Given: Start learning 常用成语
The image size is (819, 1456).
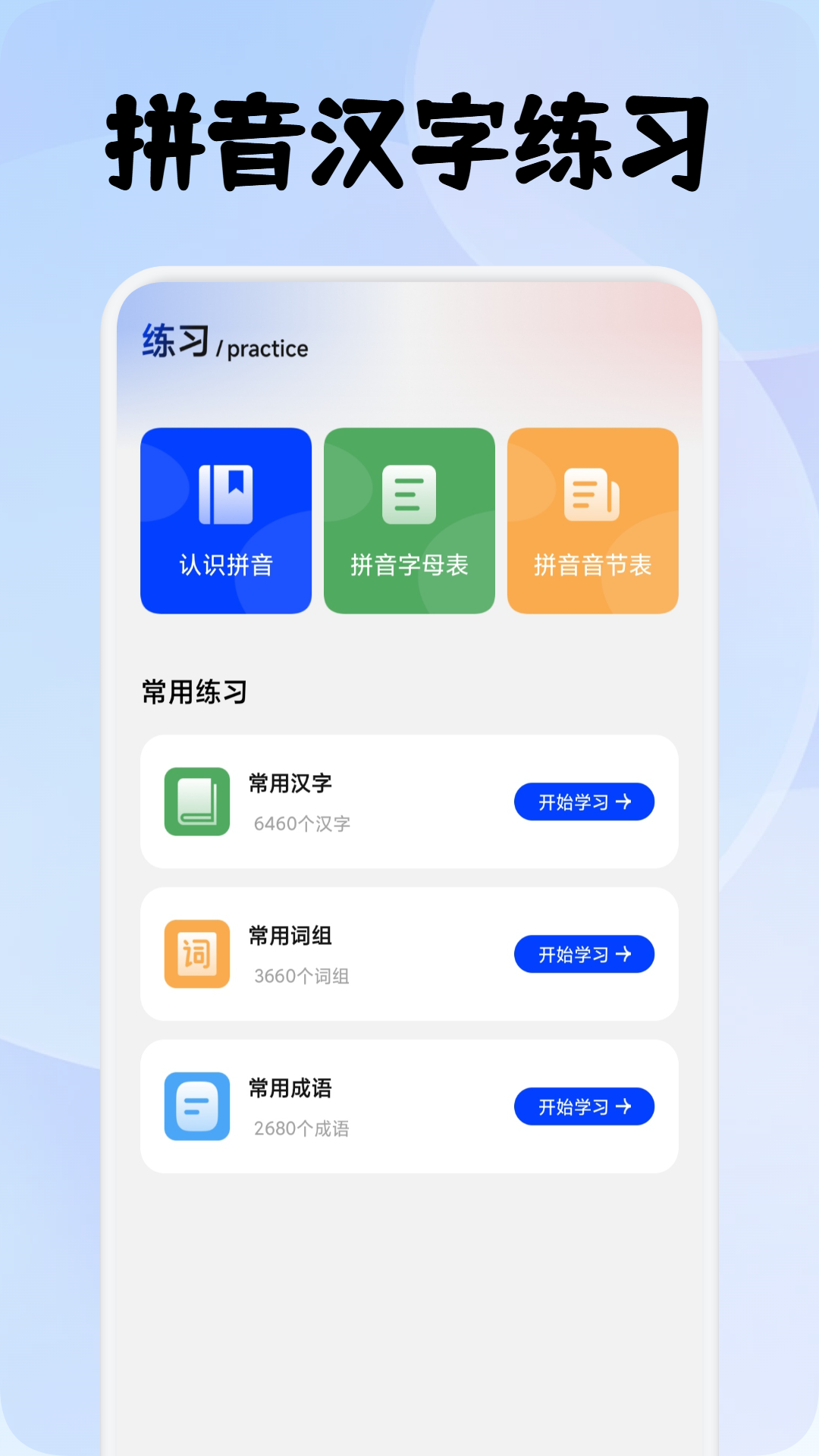Looking at the screenshot, I should 584,1106.
